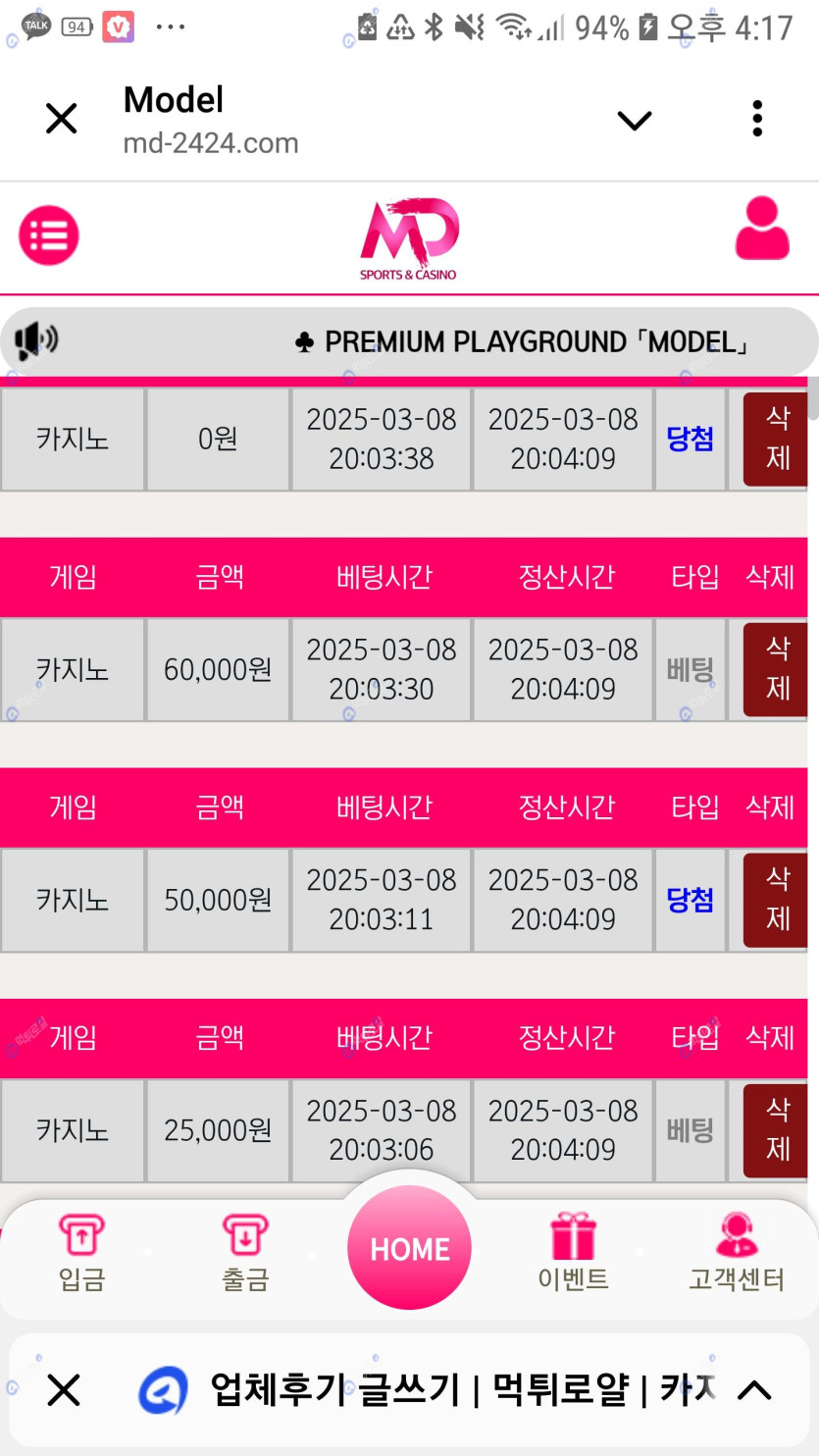Close the in-app browser window
Image resolution: width=819 pixels, height=1456 pixels.
click(x=62, y=120)
